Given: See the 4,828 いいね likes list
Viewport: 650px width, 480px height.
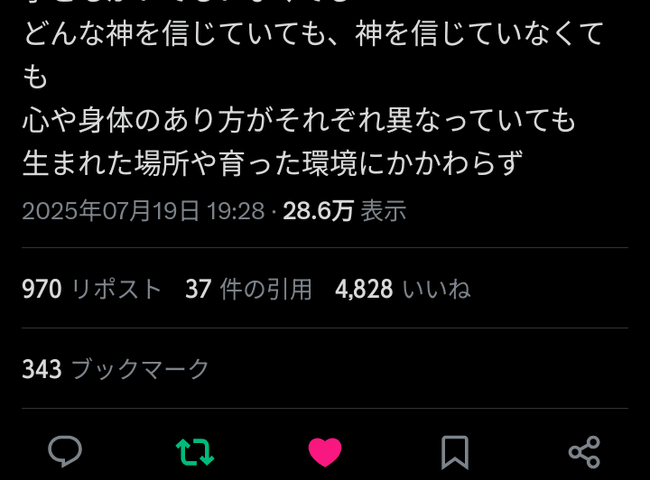Looking at the screenshot, I should pyautogui.click(x=403, y=290).
